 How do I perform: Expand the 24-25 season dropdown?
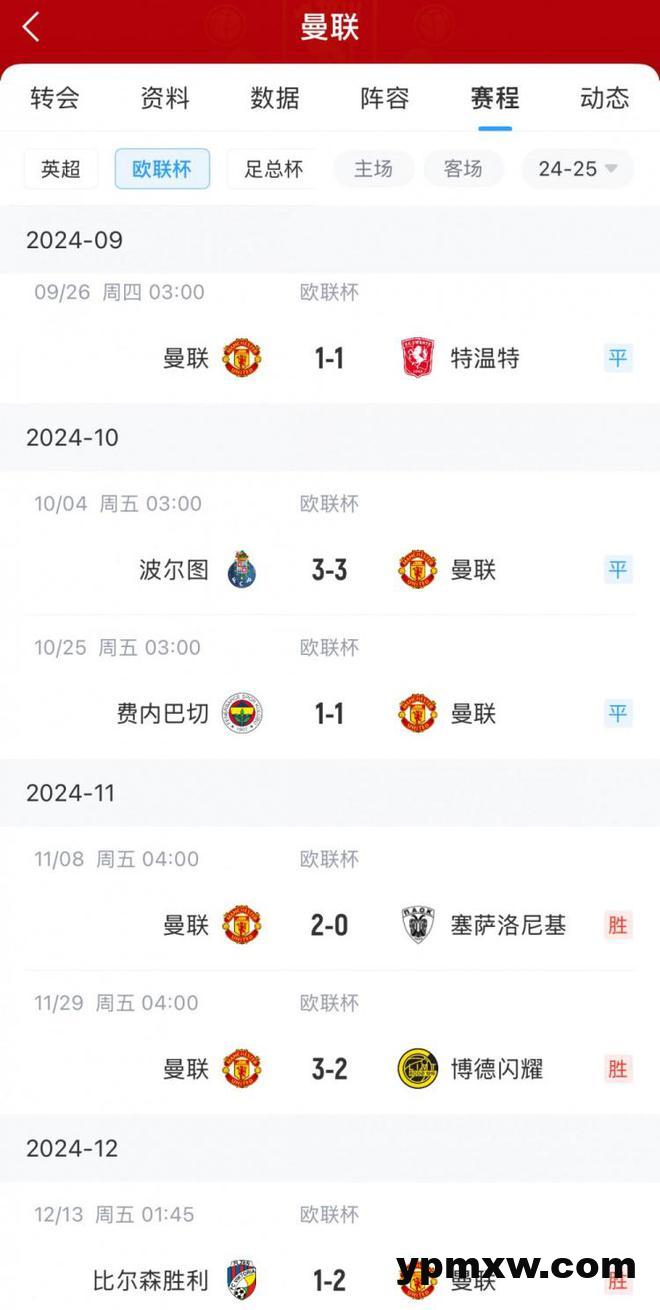(577, 169)
